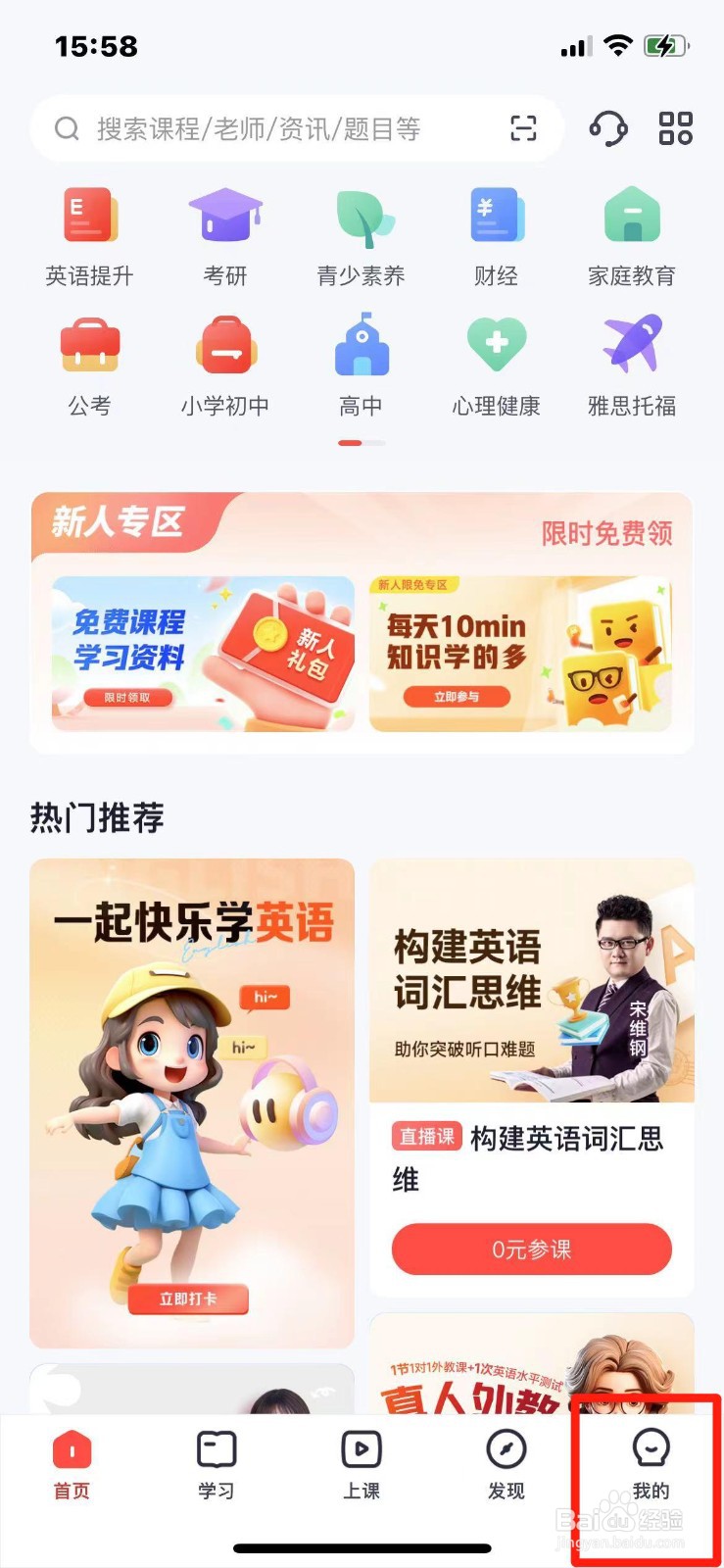Viewport: 724px width, 1568px height.
Task: Open the headset customer service icon
Action: point(609,128)
